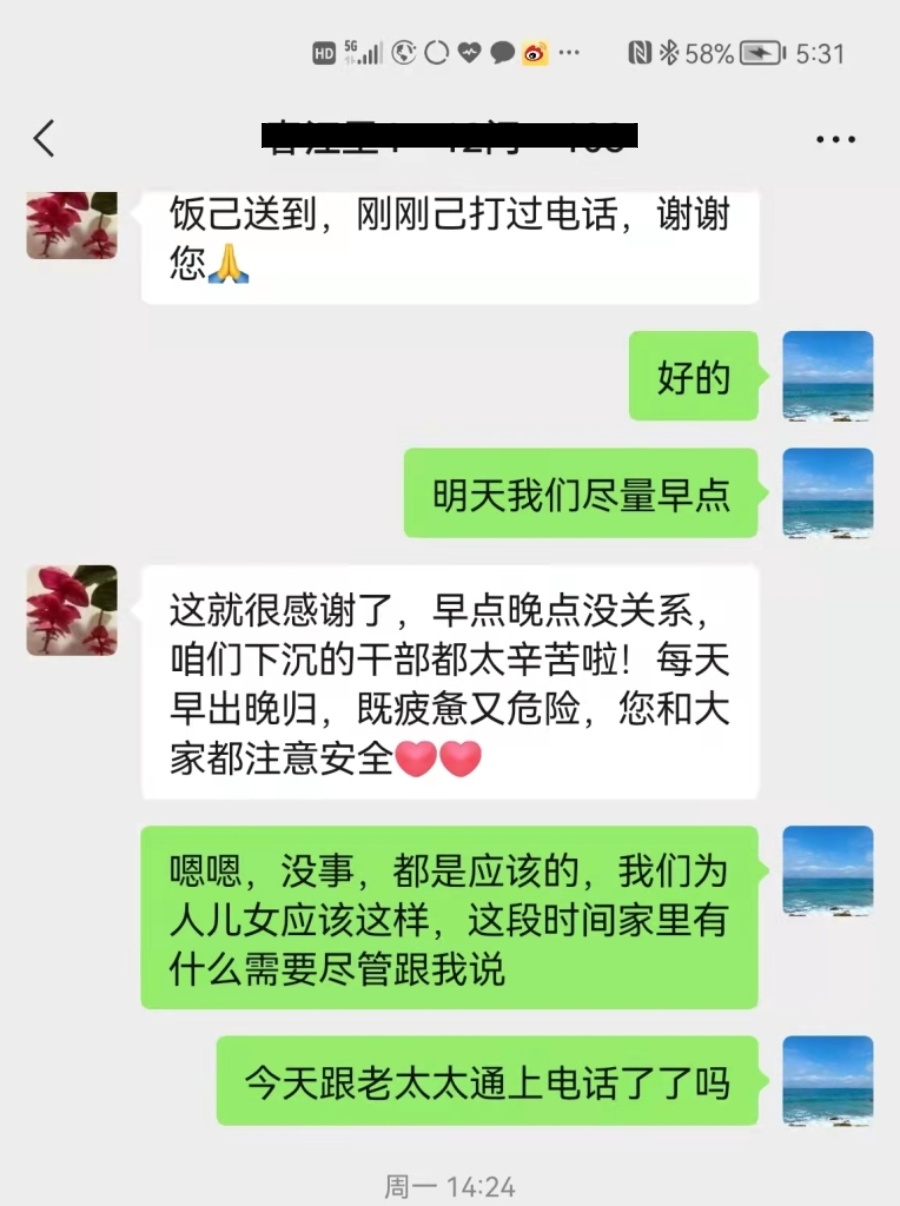This screenshot has height=1206, width=900.
Task: Tap ocean avatar beside 今天跟老太太通上电话了了吗
Action: coord(827,1081)
